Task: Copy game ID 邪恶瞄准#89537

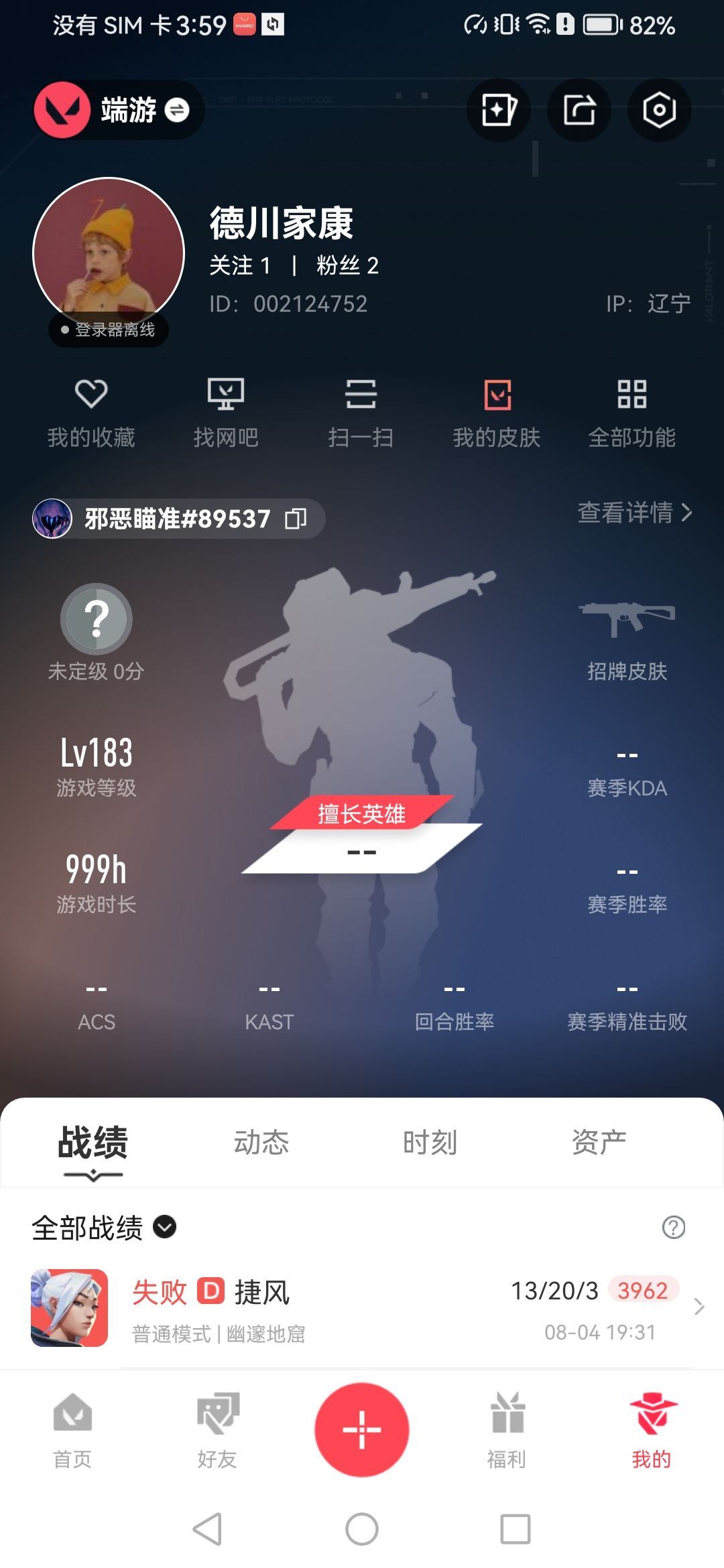Action: coord(296,519)
